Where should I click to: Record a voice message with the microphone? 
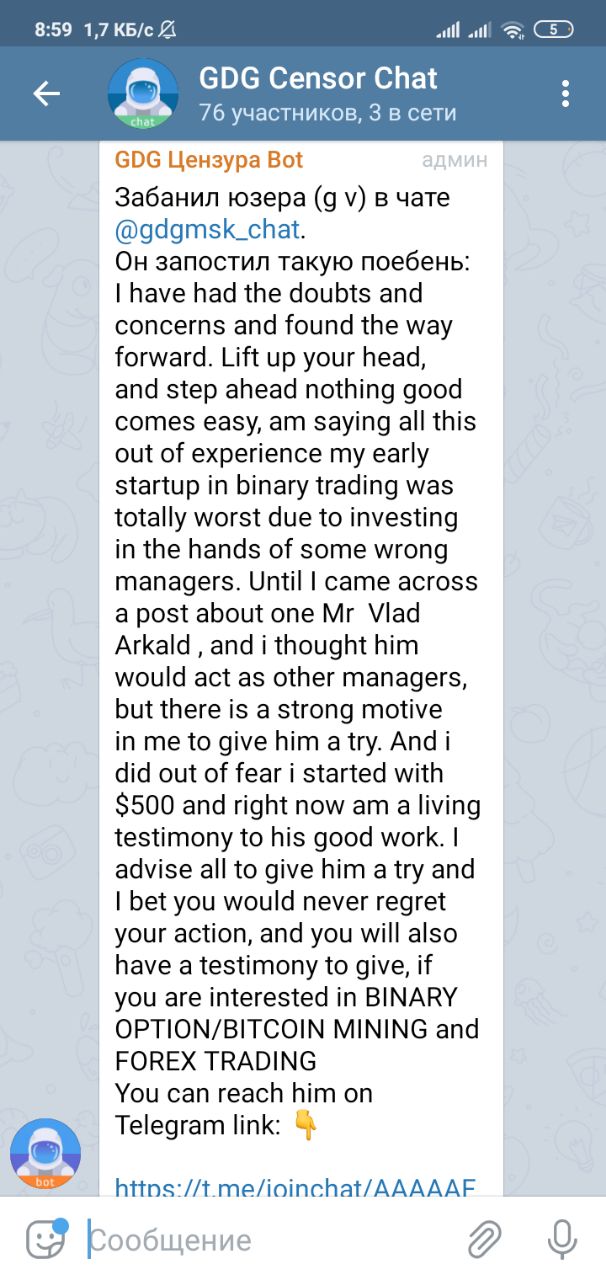coord(562,1240)
